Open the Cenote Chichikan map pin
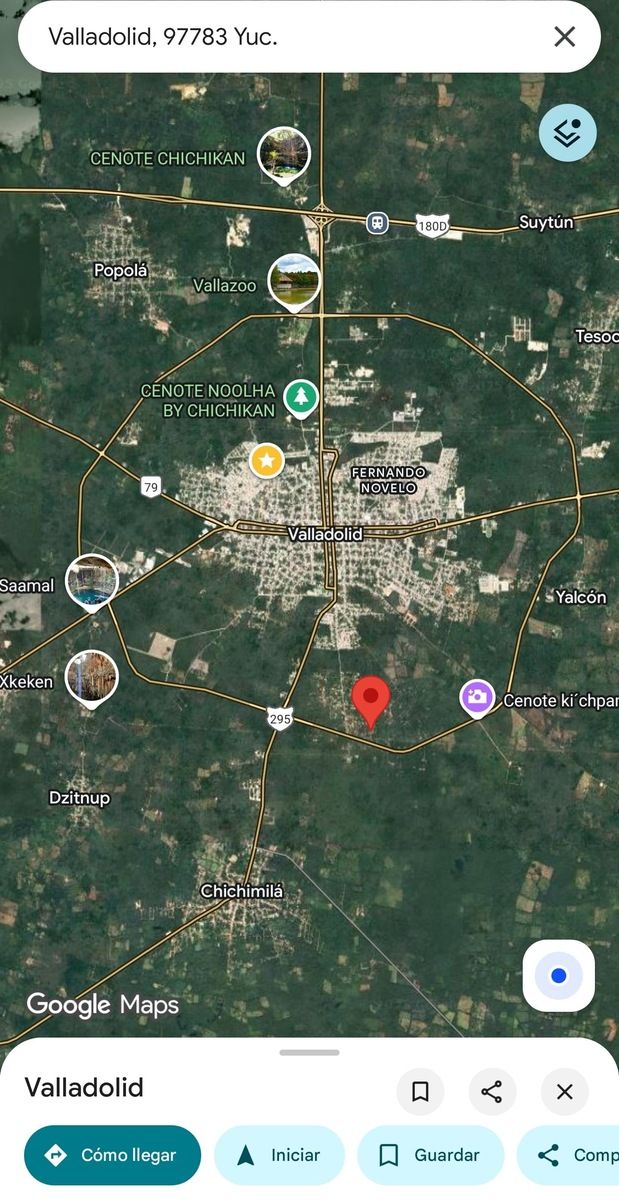Screen dimensions: 619x1200 pos(284,154)
